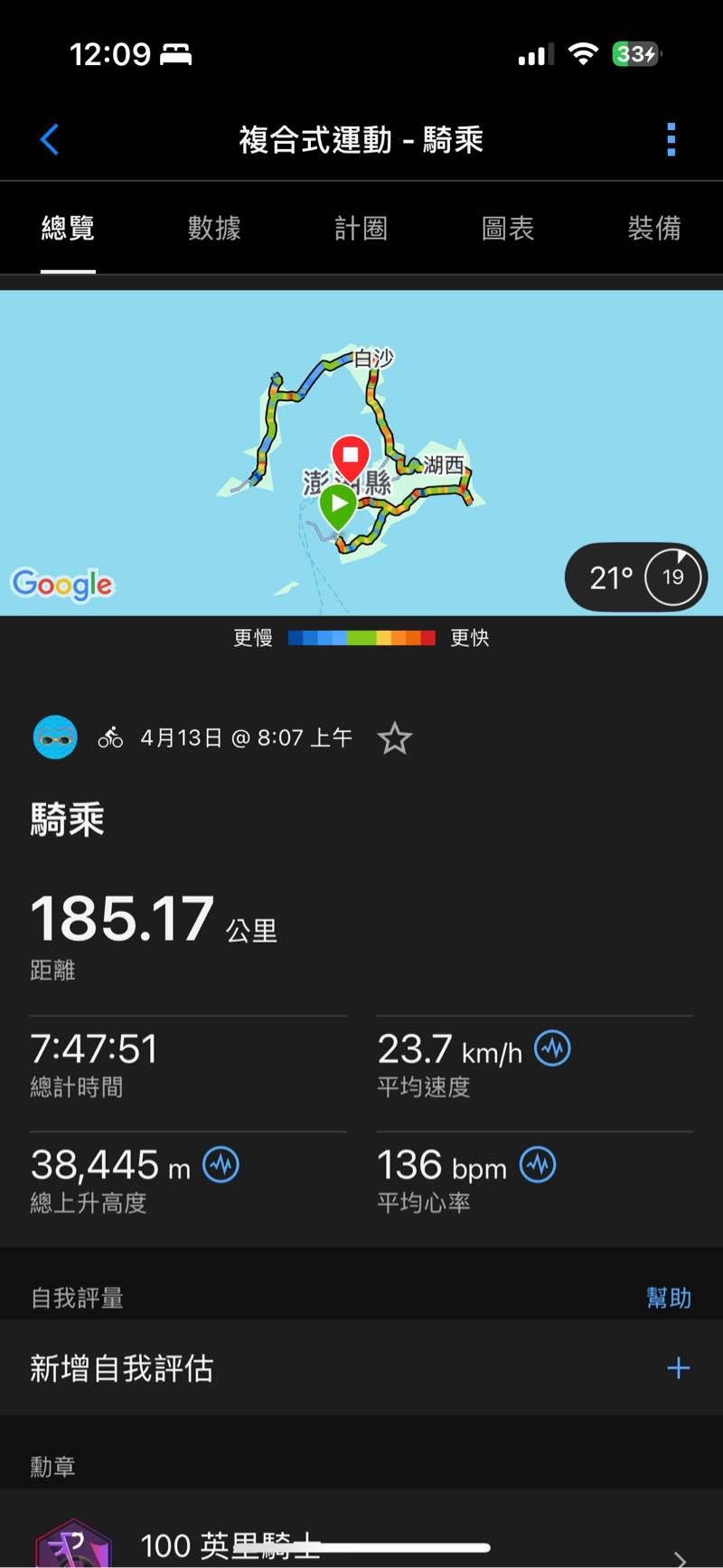Open the three-dot overflow menu
The width and height of the screenshot is (723, 1568).
coord(671,140)
